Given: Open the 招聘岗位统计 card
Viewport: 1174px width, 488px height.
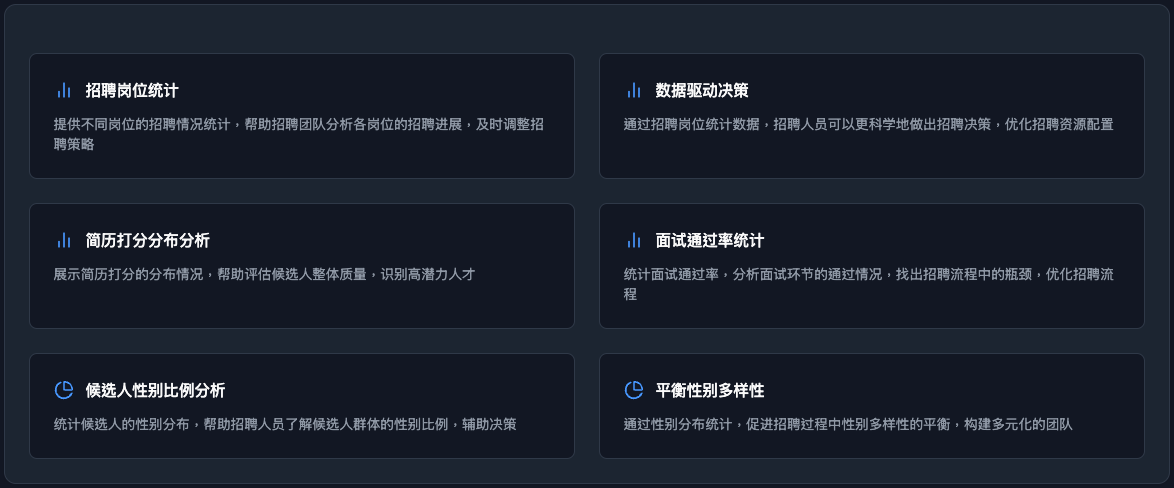Looking at the screenshot, I should coord(301,116).
